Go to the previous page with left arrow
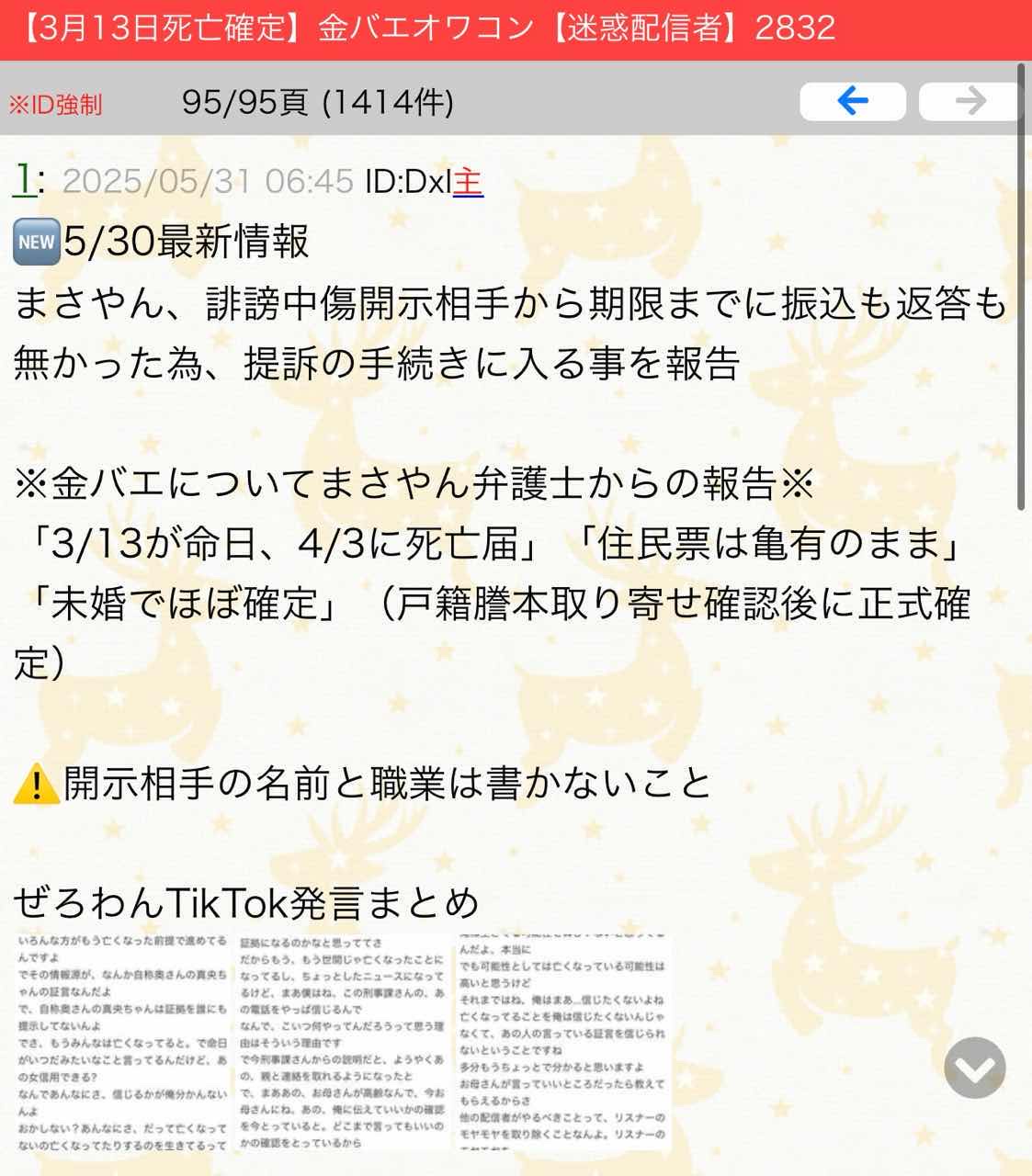This screenshot has width=1032, height=1176. [x=852, y=101]
